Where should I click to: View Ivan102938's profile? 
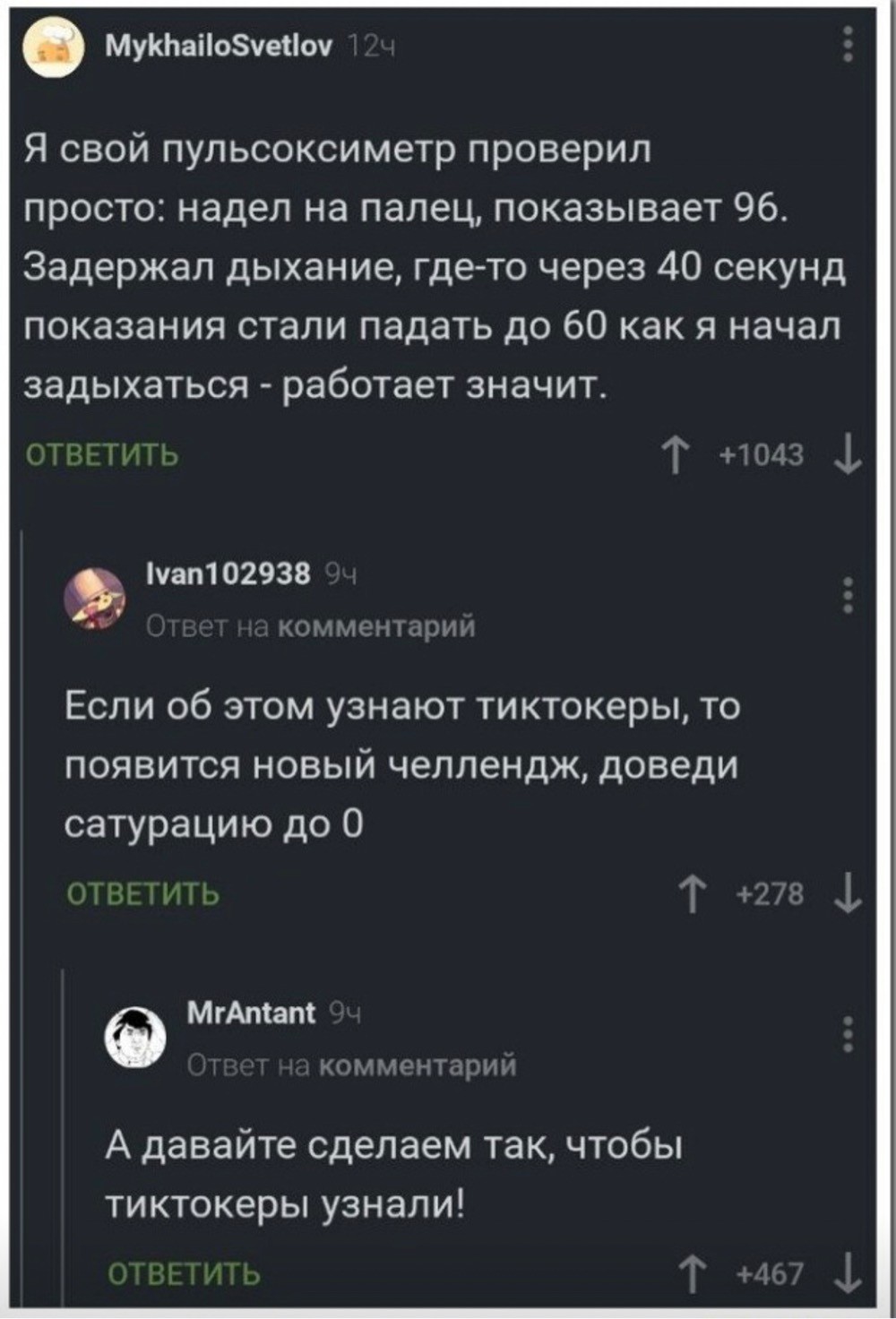pyautogui.click(x=228, y=573)
